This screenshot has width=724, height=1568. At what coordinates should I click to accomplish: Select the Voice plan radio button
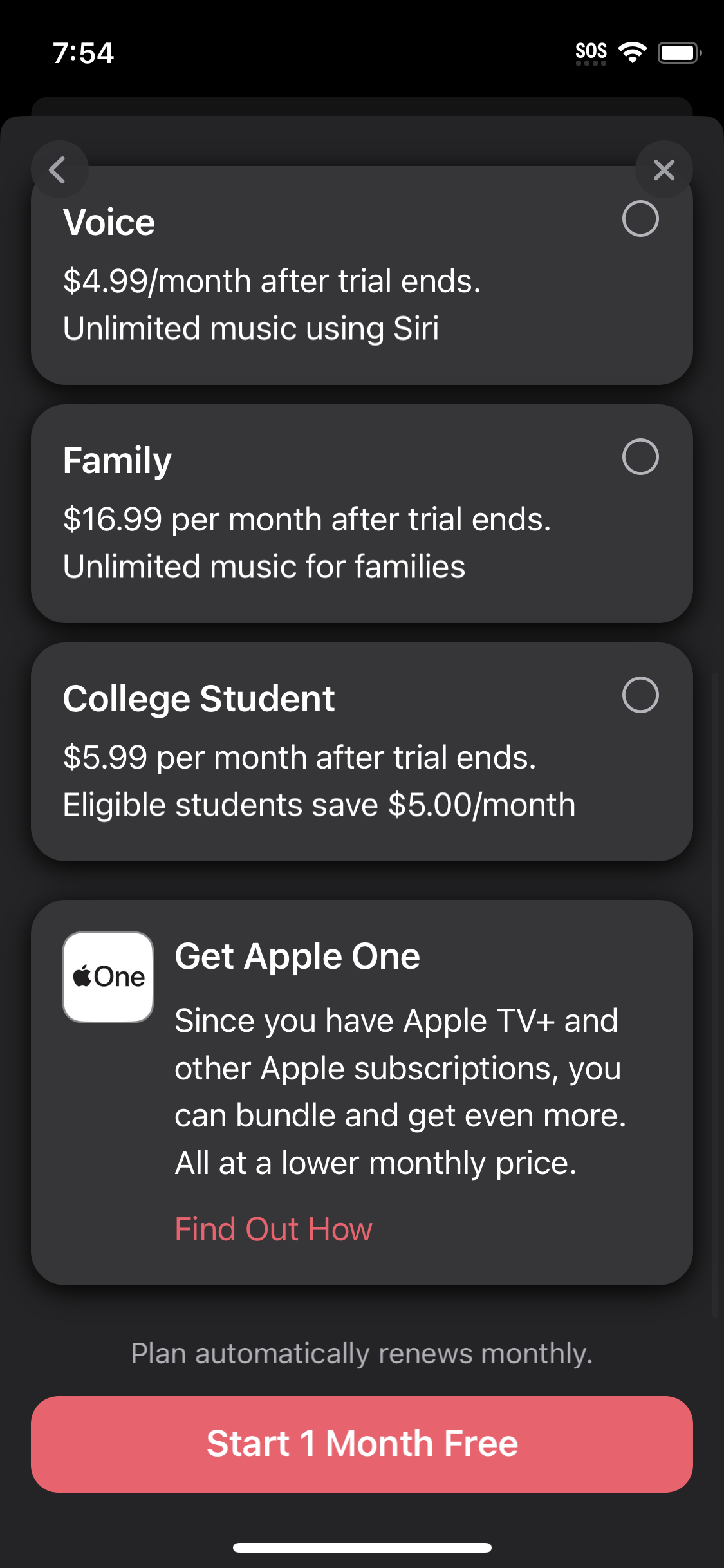(642, 219)
